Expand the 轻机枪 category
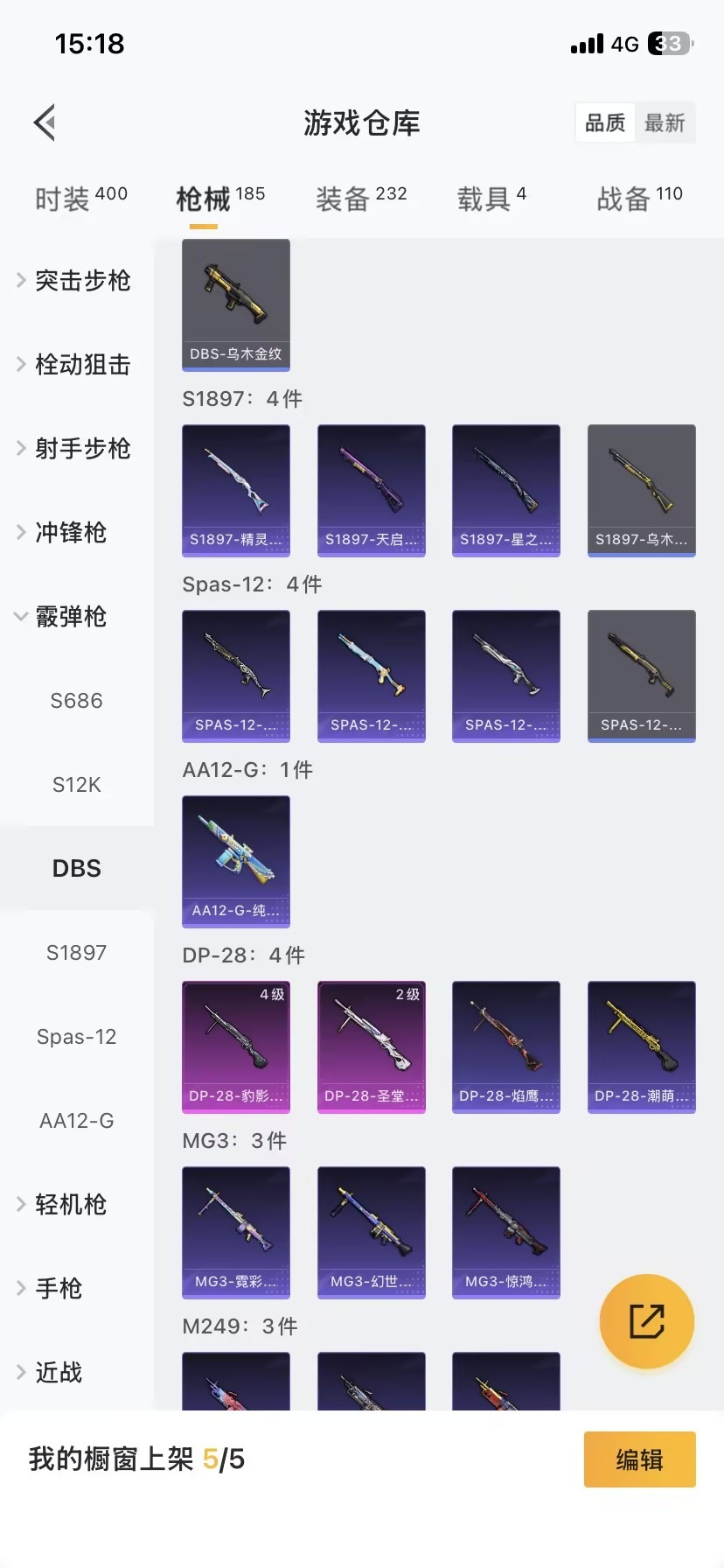 tap(76, 1204)
